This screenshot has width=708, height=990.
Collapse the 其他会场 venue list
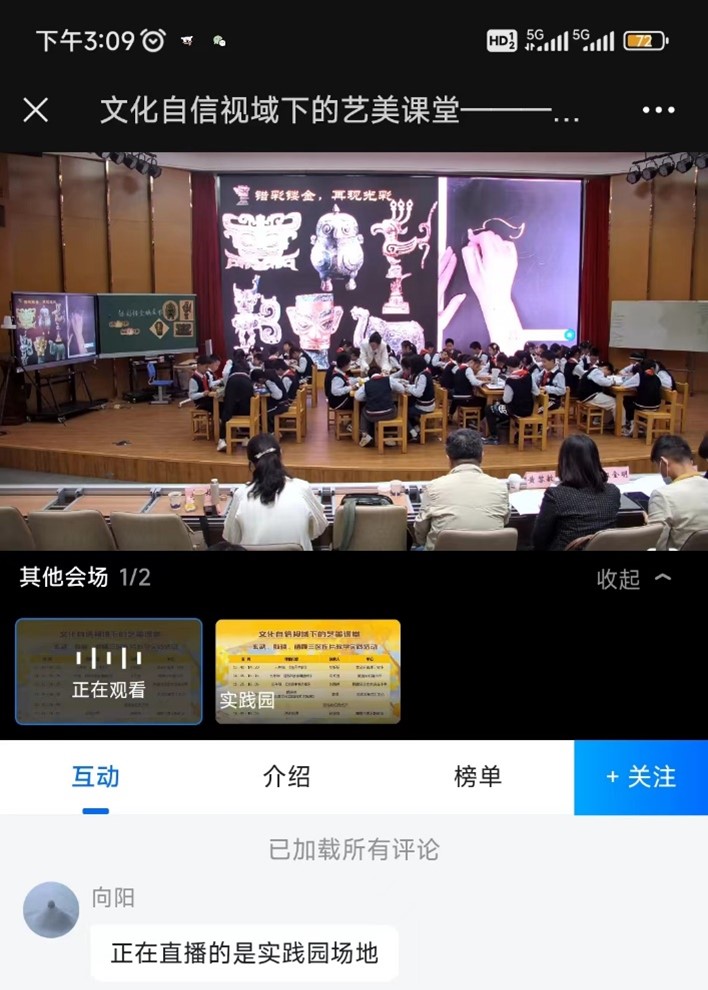coord(634,579)
